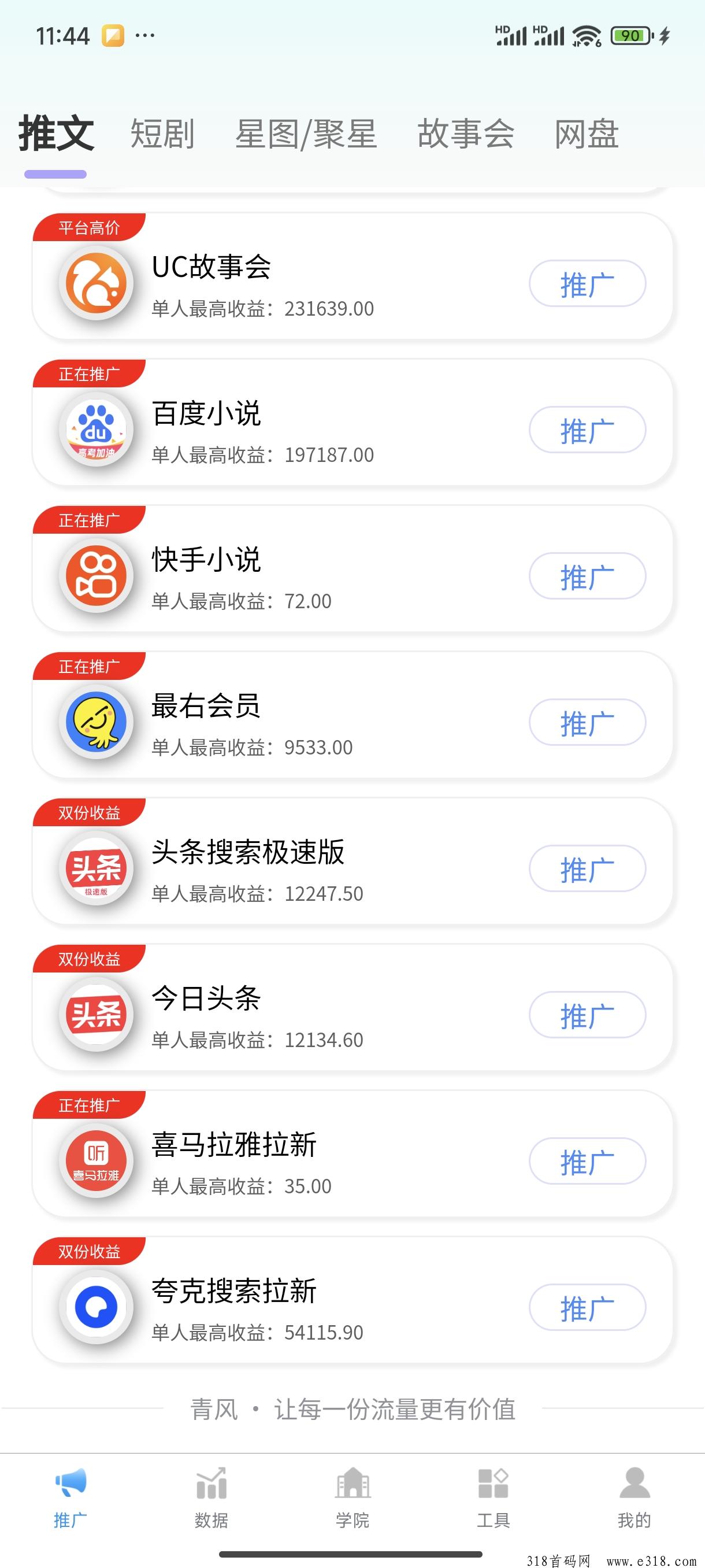This screenshot has height=1568, width=705.
Task: Switch to the 短剧 tab
Action: point(162,134)
